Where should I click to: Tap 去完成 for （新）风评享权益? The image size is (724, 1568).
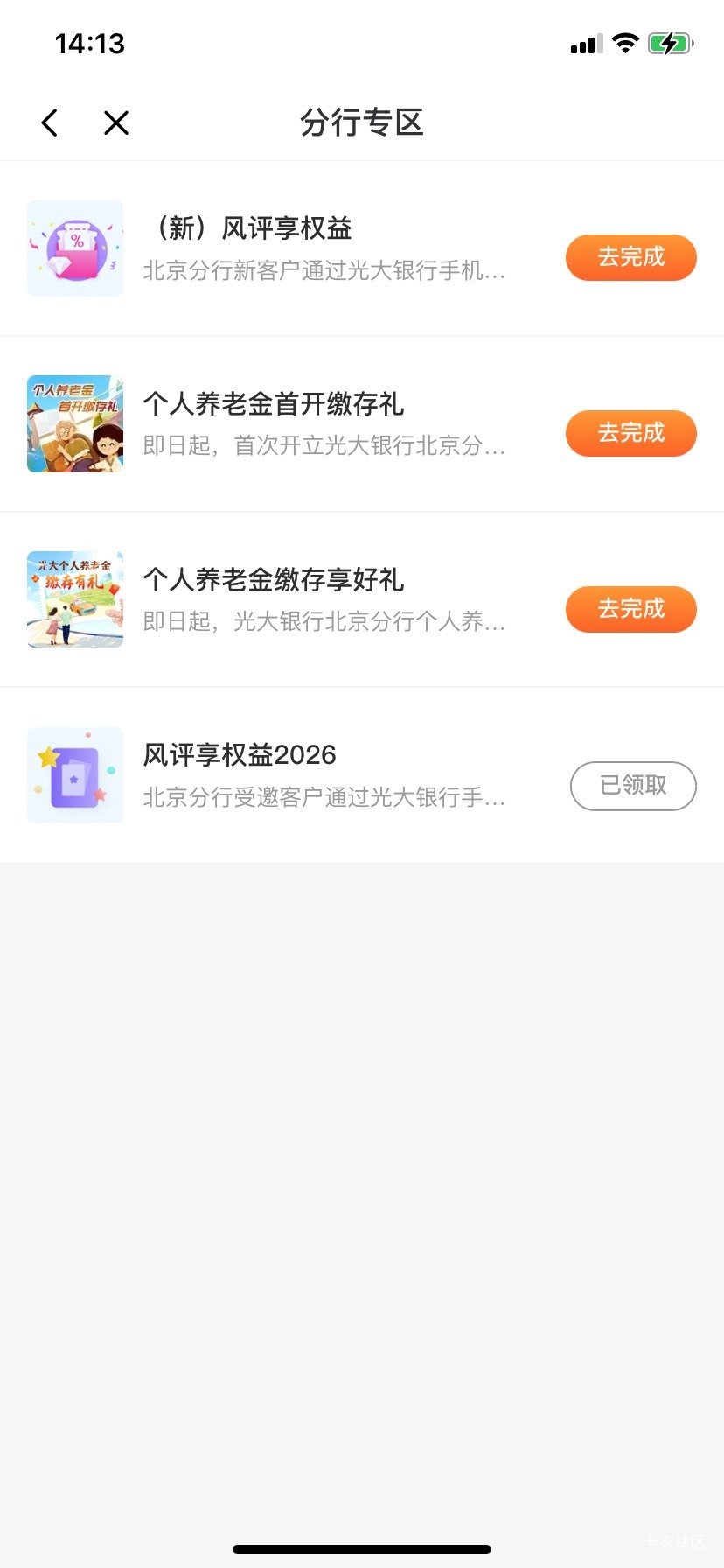(x=630, y=257)
